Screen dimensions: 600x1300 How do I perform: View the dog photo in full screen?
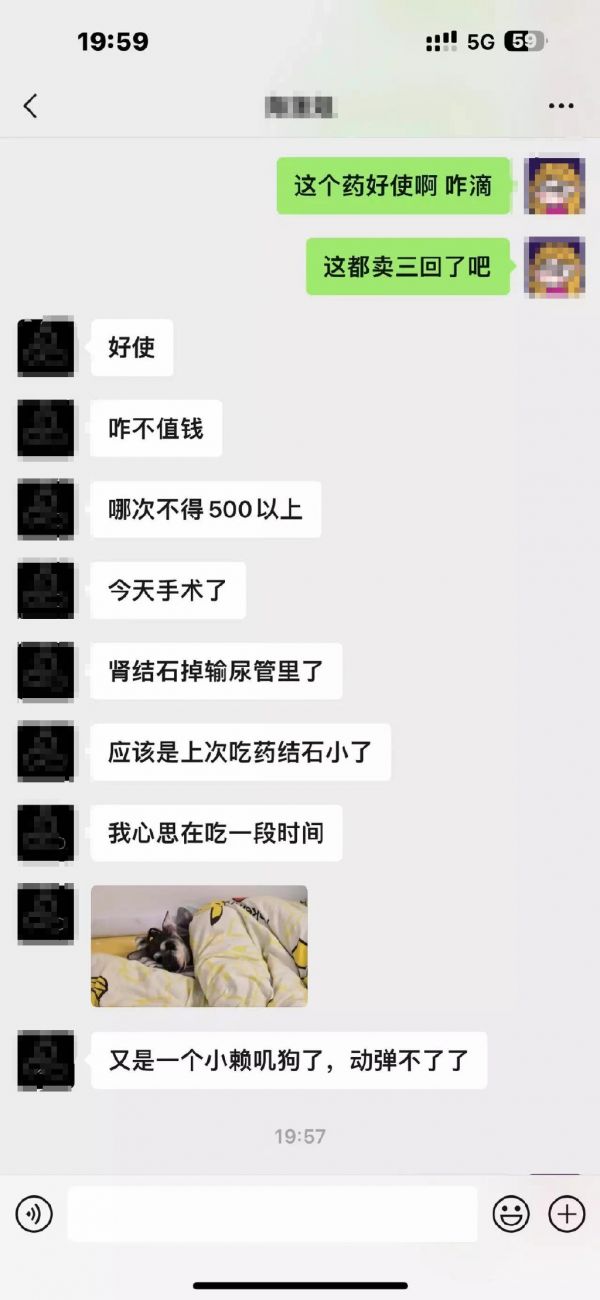(x=199, y=946)
